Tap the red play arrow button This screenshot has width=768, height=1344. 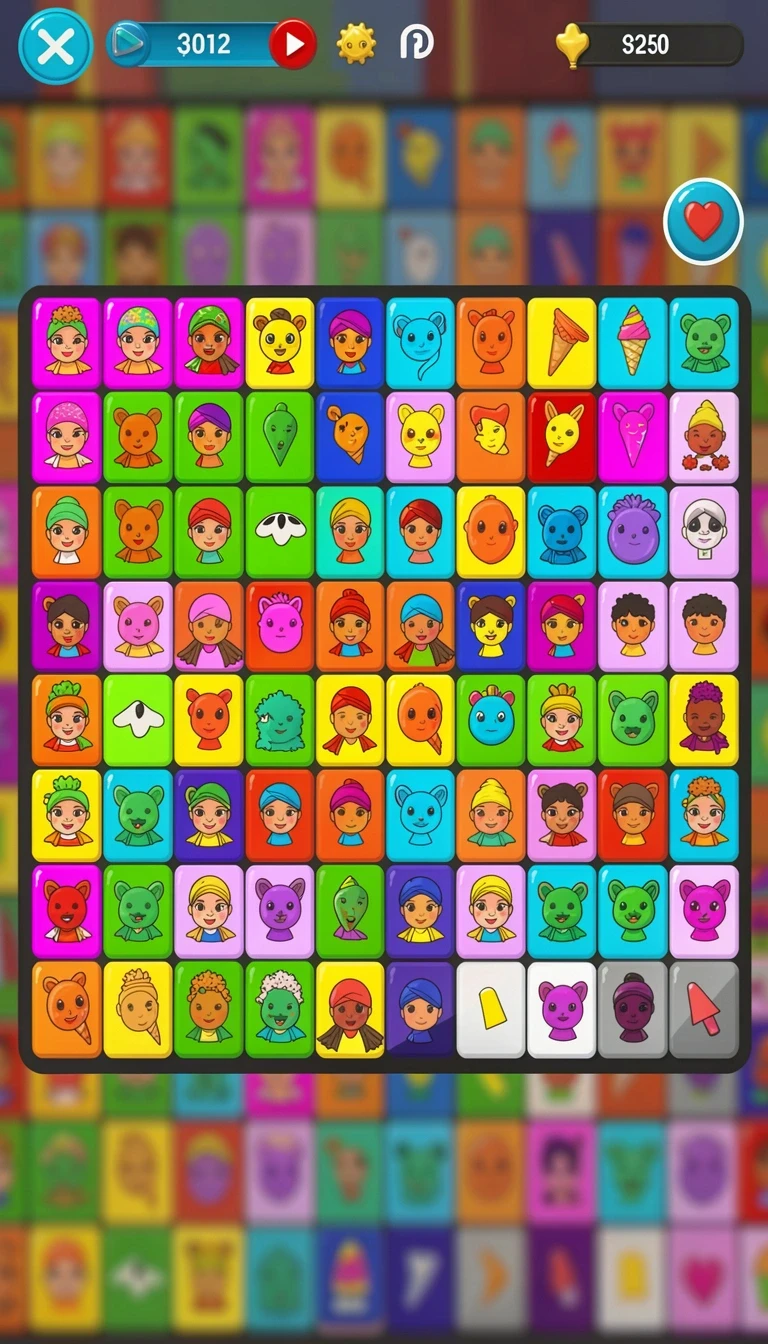[293, 44]
